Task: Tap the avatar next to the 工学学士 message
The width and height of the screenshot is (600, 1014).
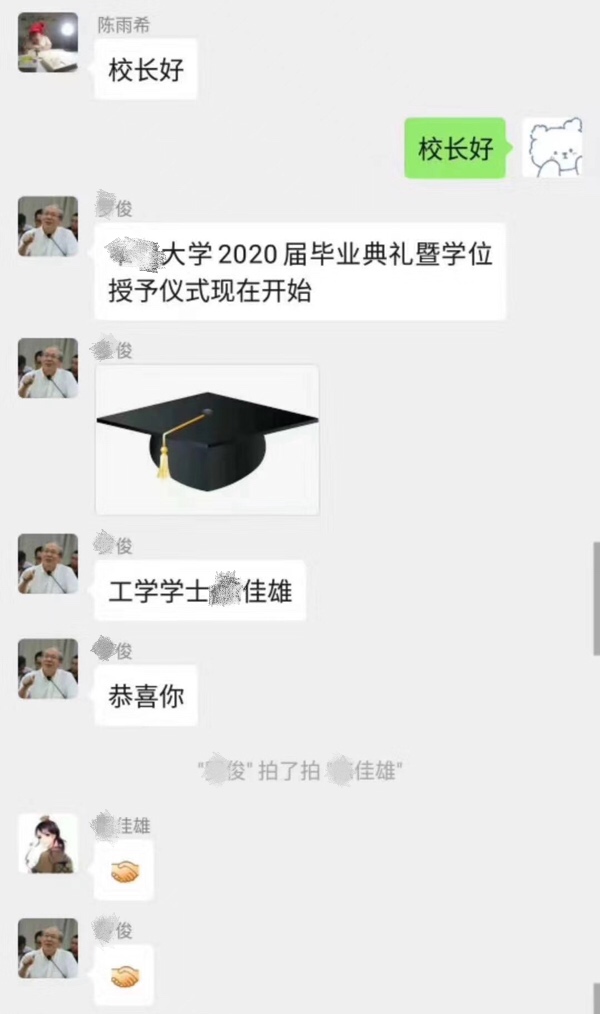Action: pyautogui.click(x=47, y=563)
